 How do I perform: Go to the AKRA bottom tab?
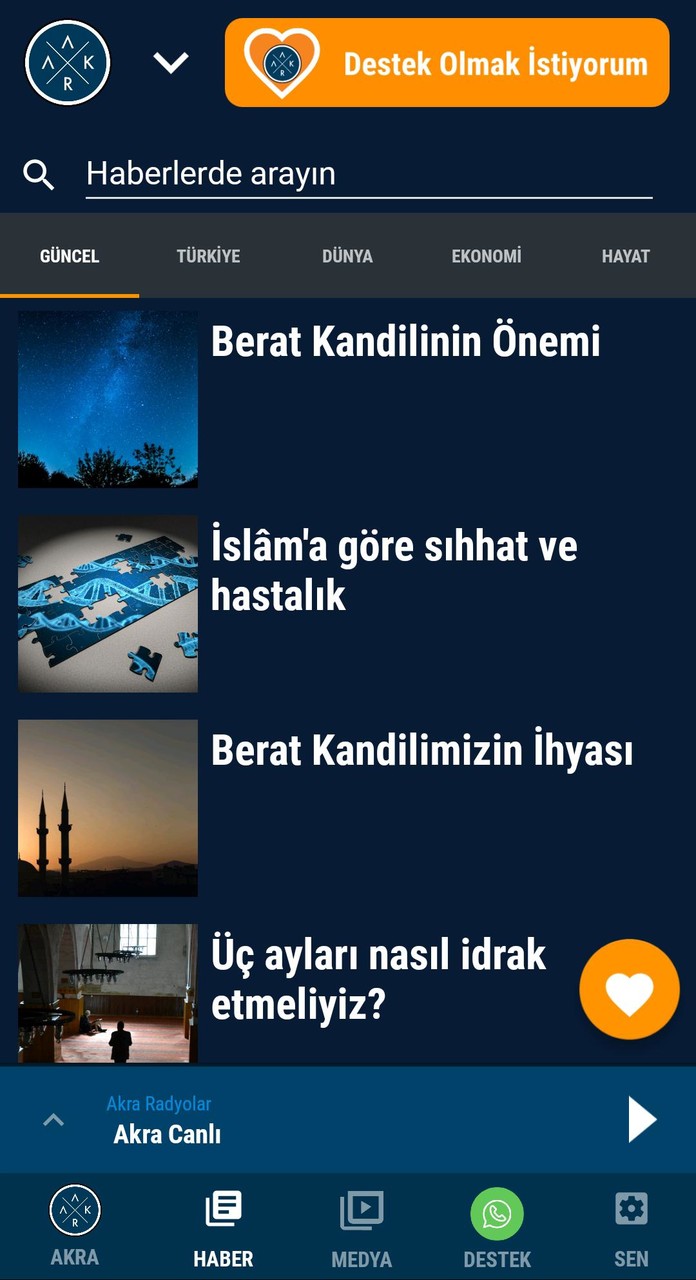point(75,1226)
